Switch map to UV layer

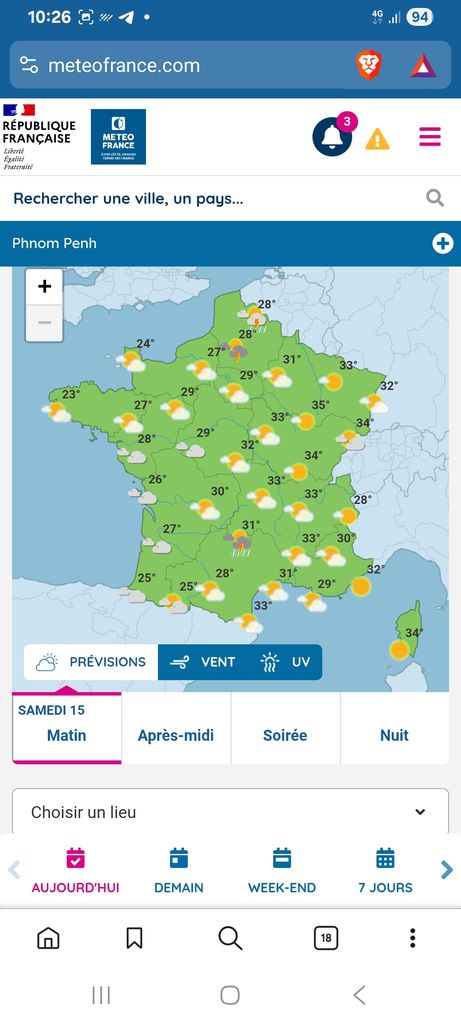click(285, 662)
